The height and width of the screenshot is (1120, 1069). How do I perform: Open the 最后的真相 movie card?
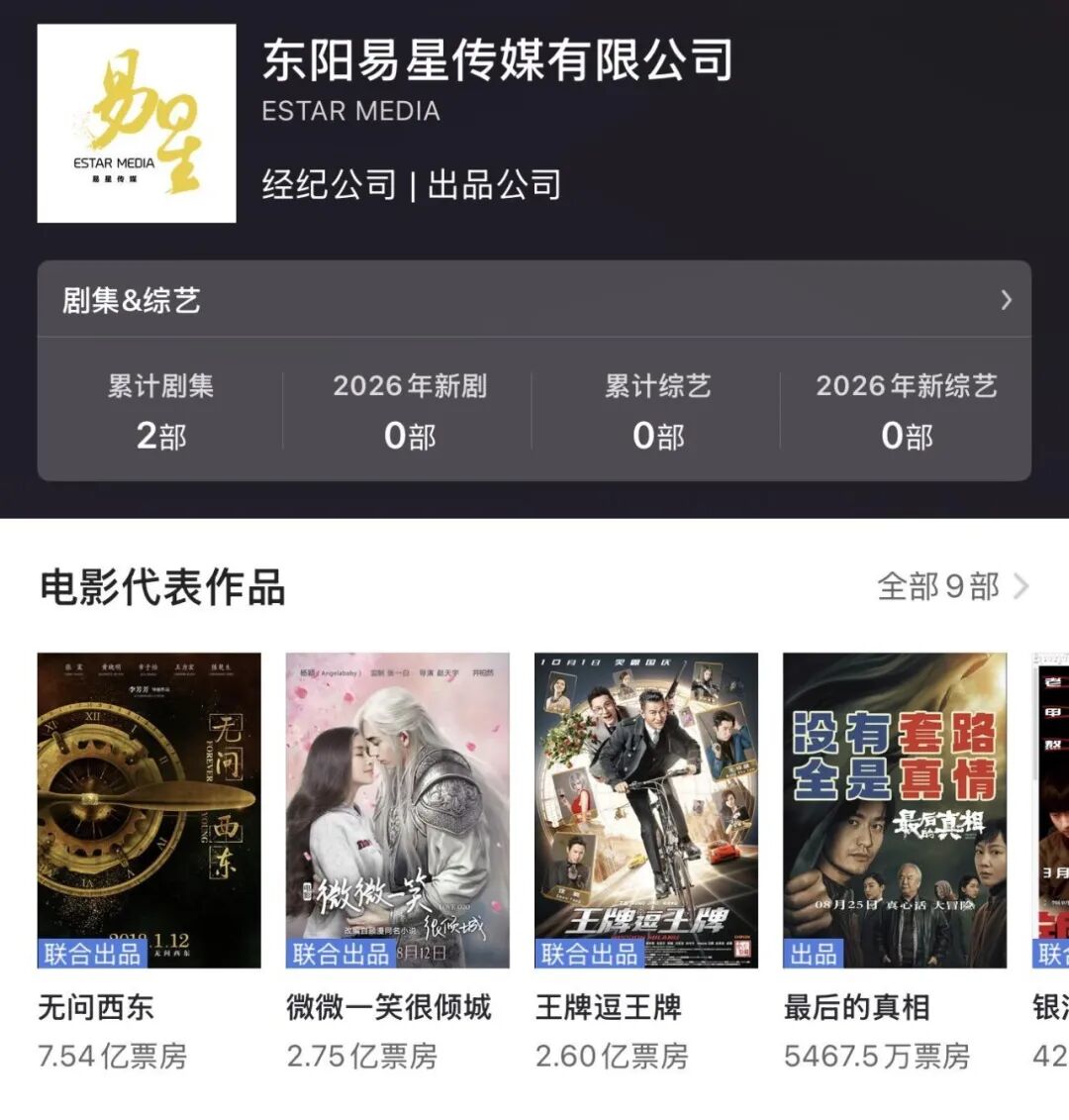coord(895,810)
